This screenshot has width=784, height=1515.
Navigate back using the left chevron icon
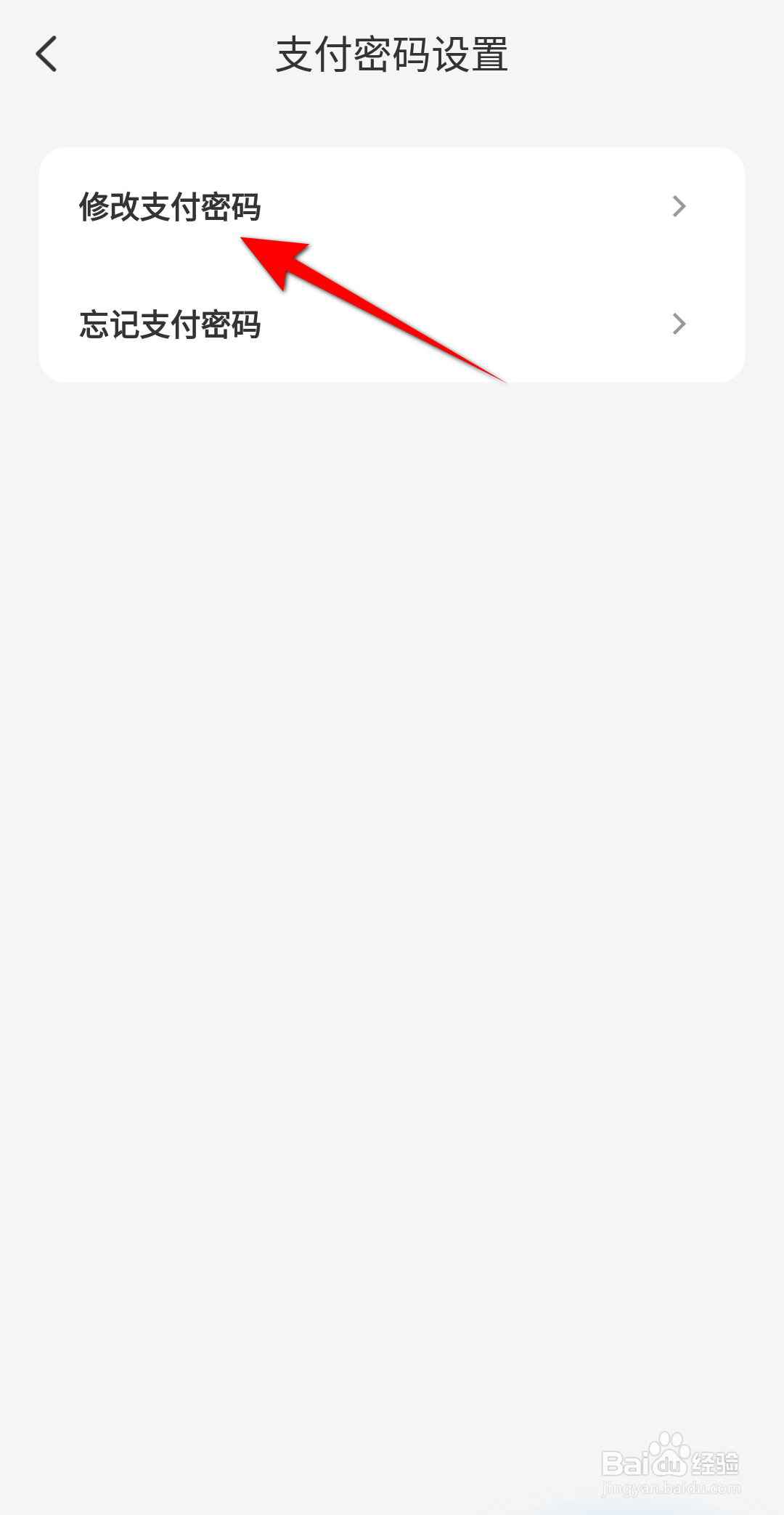coord(46,54)
